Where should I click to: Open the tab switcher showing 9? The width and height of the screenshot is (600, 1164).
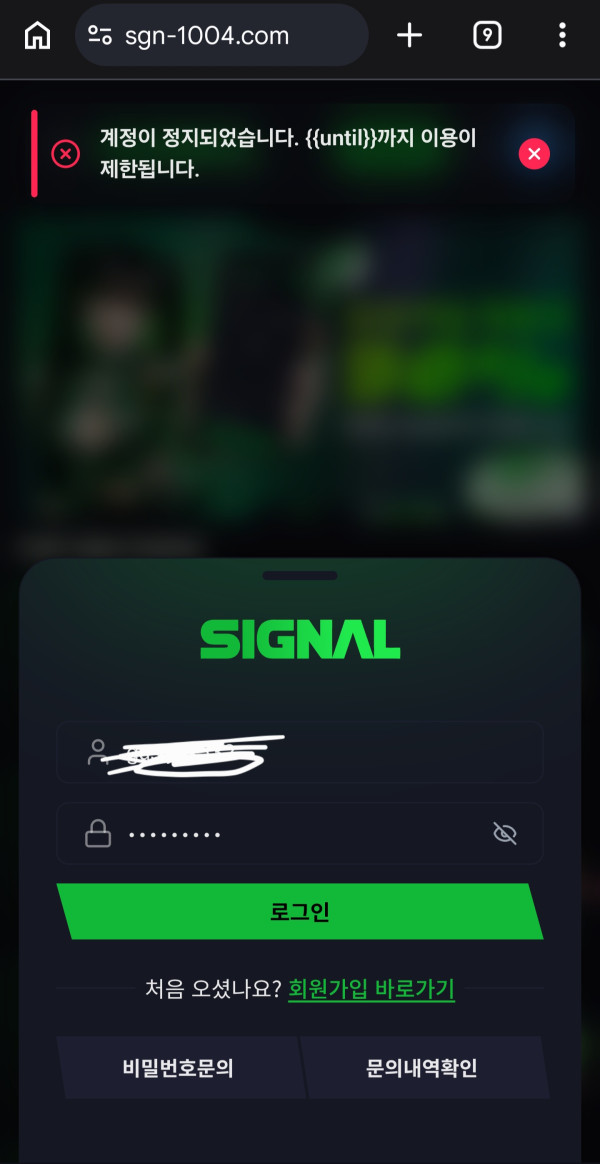click(487, 35)
